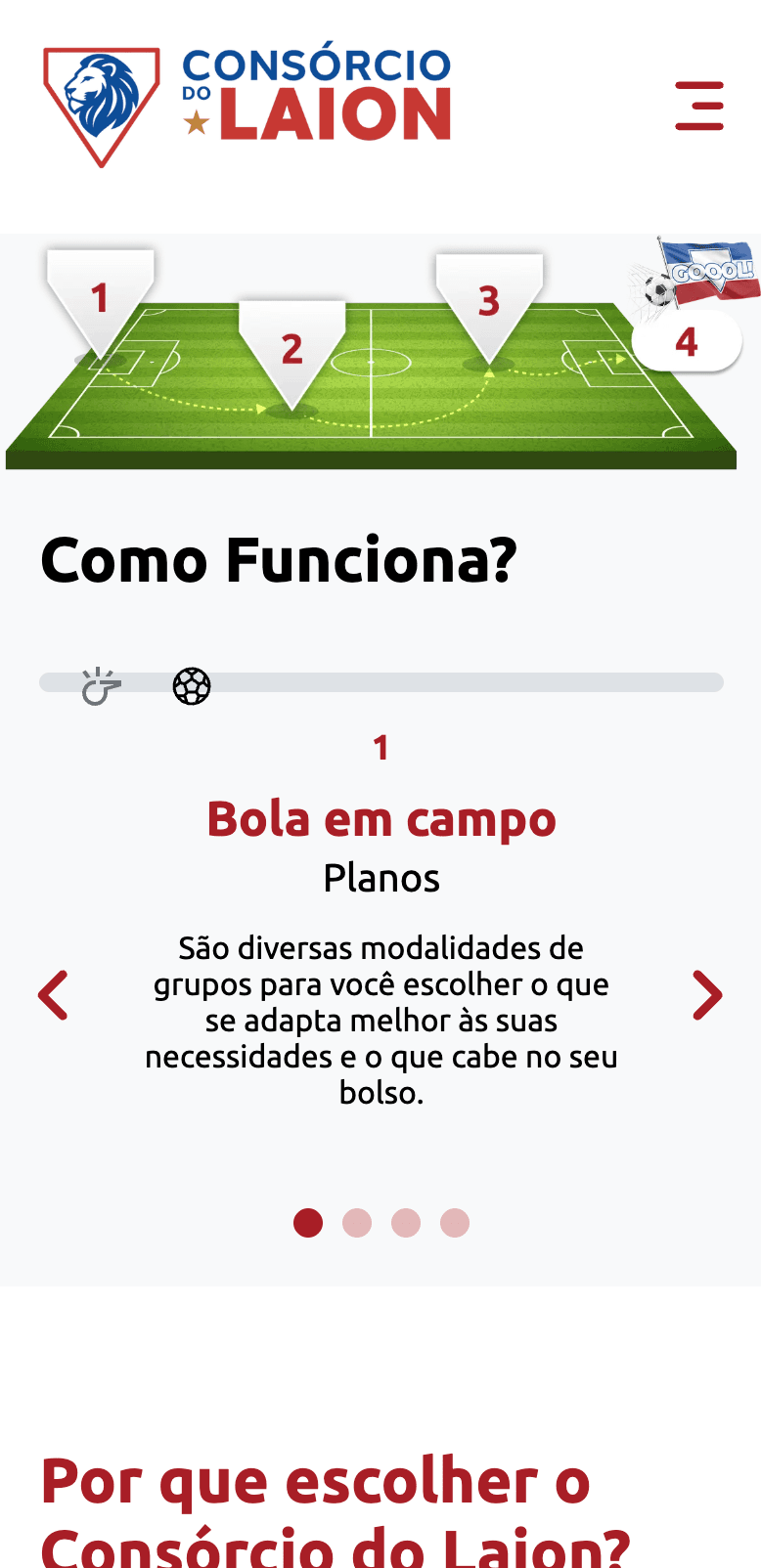Select slide 1 titled Bola em campo

[x=380, y=819]
